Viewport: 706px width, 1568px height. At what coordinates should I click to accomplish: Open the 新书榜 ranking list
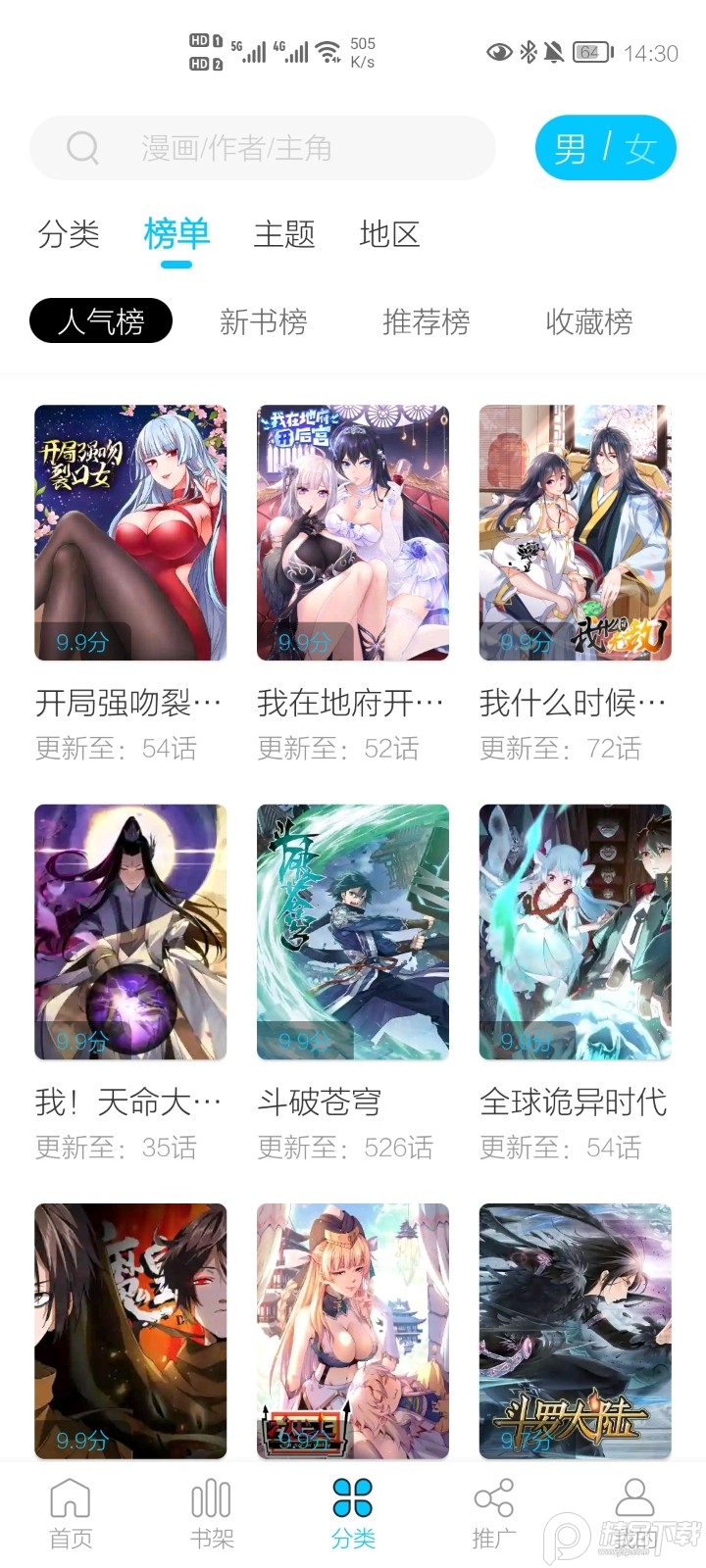[x=265, y=321]
